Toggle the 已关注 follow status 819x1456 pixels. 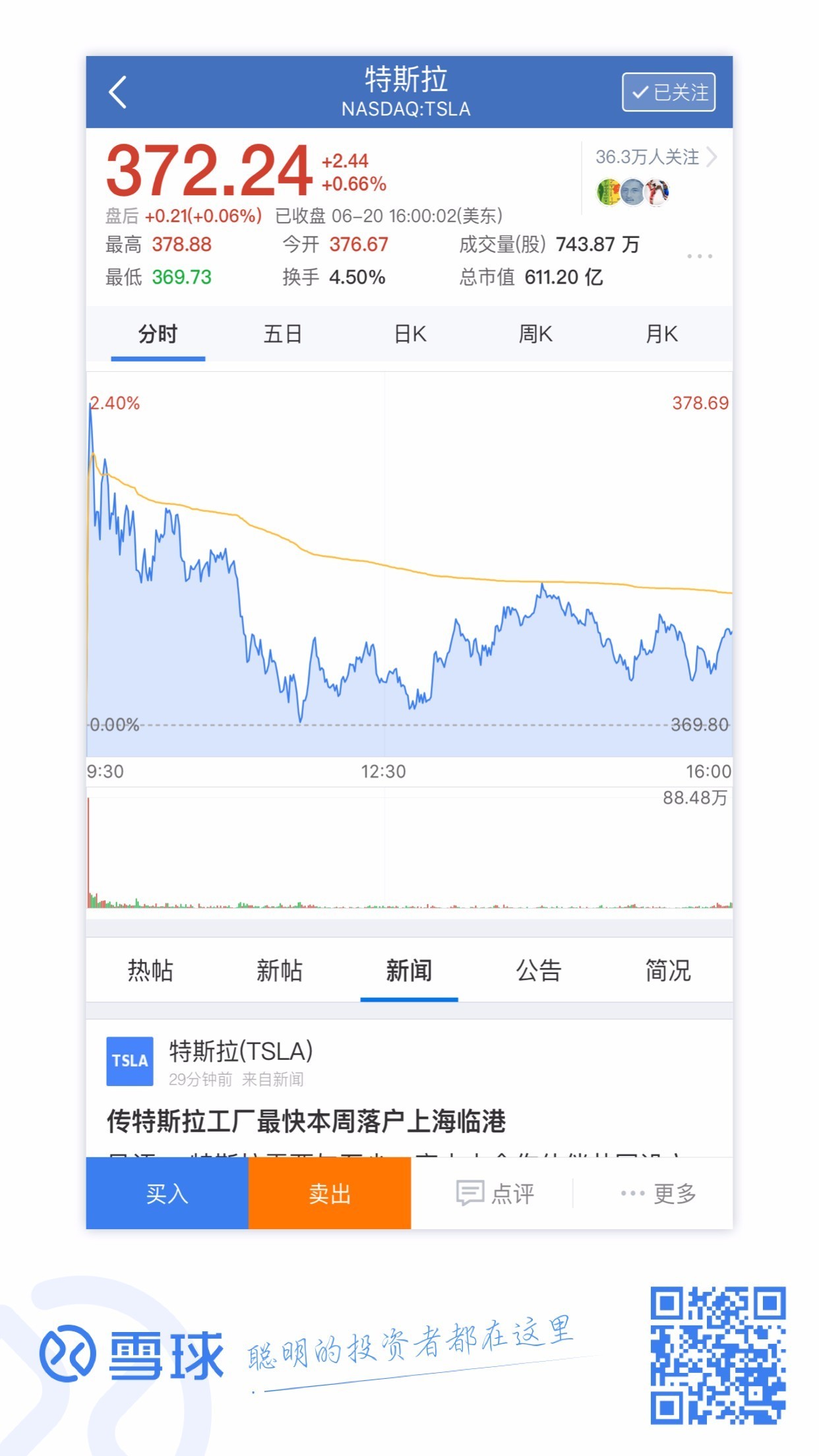[x=669, y=93]
